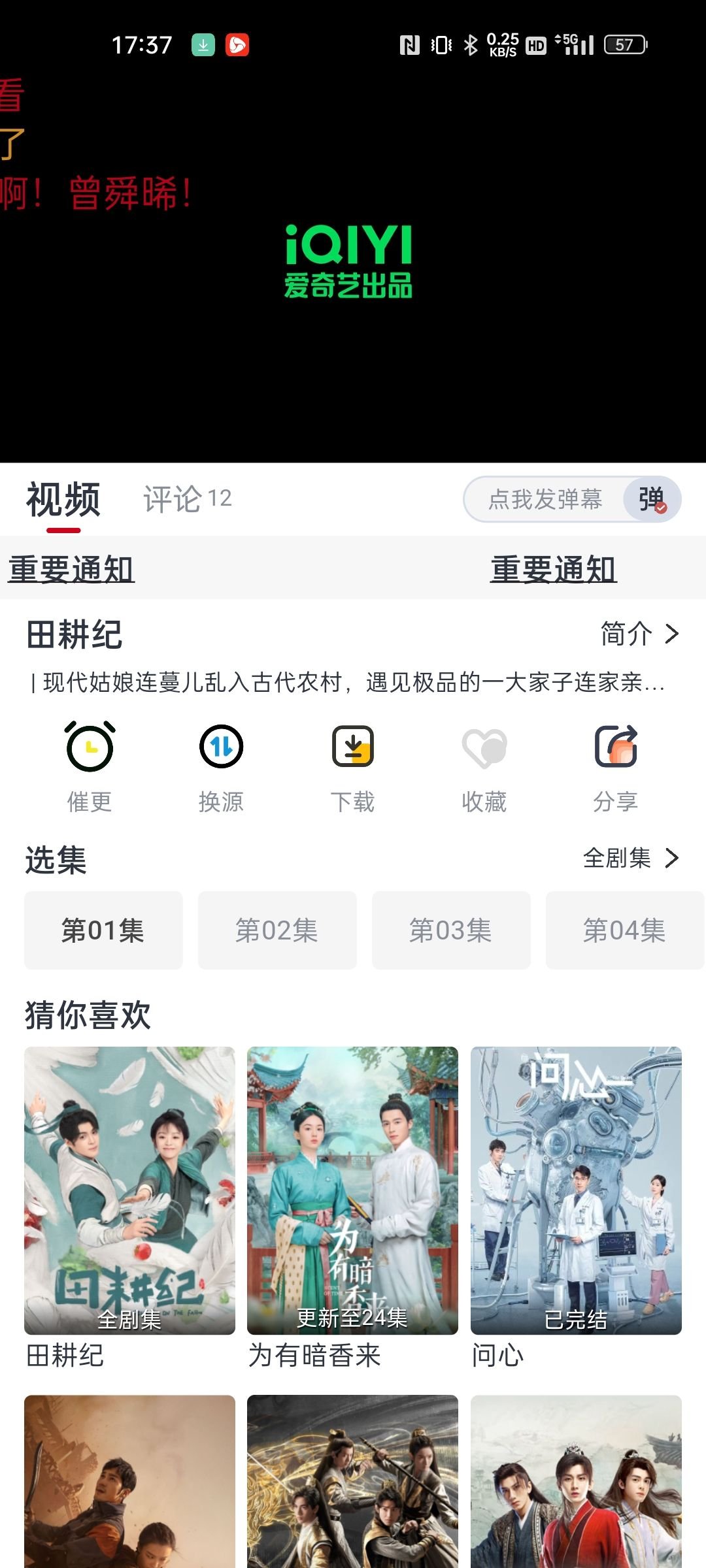
Task: Play episode 第03集
Action: tap(451, 930)
